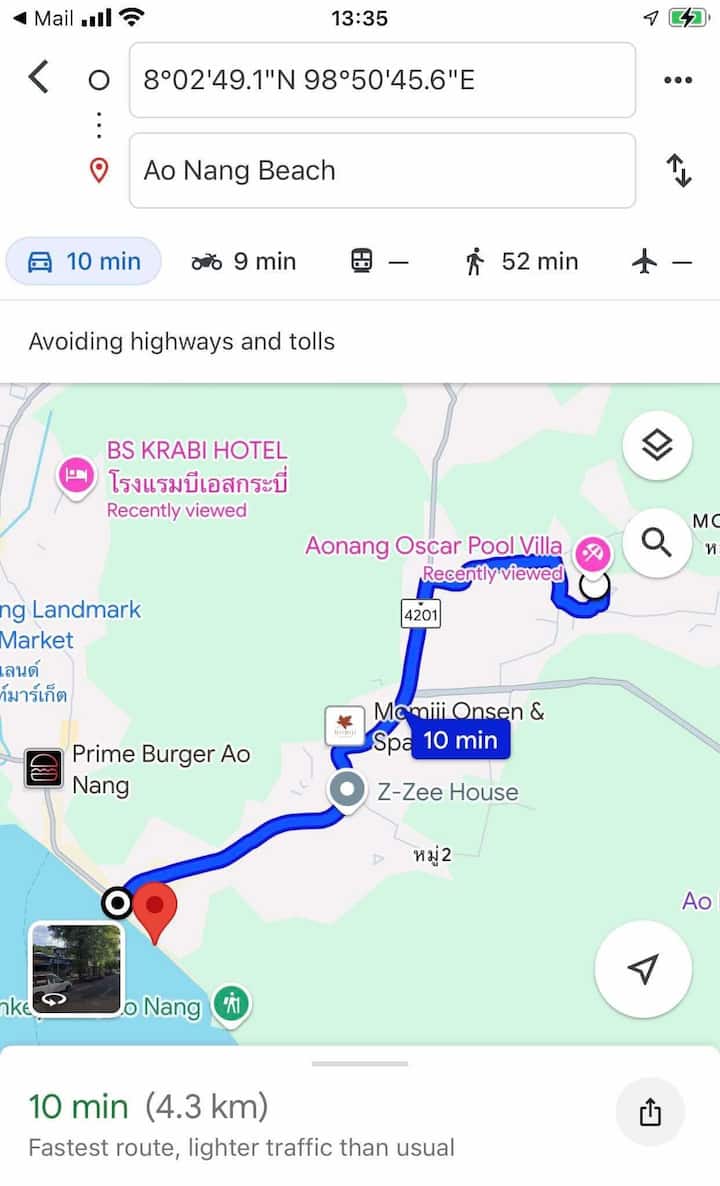Open the three-dot overflow menu

[678, 81]
